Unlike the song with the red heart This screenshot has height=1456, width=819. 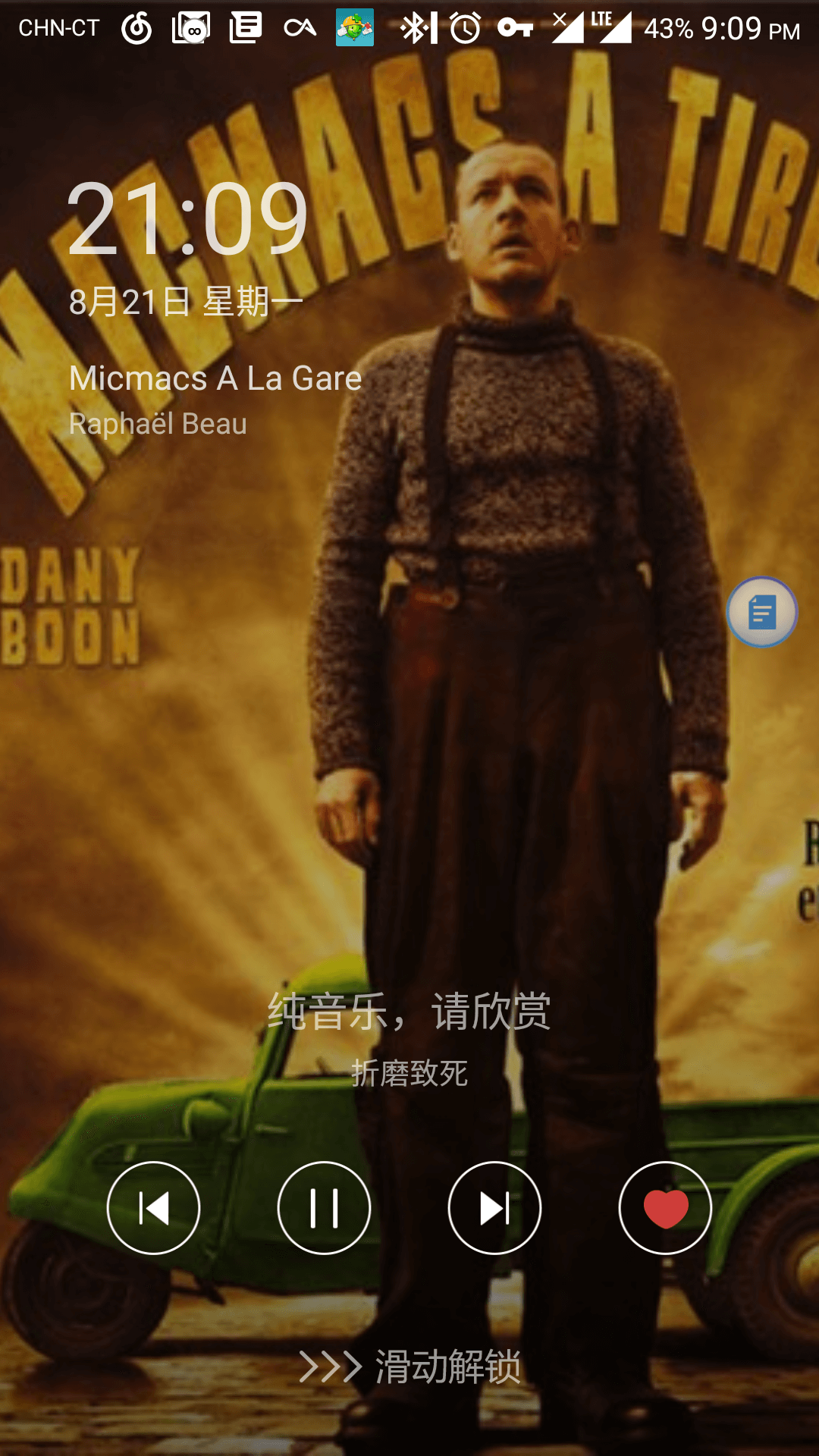pos(665,1208)
